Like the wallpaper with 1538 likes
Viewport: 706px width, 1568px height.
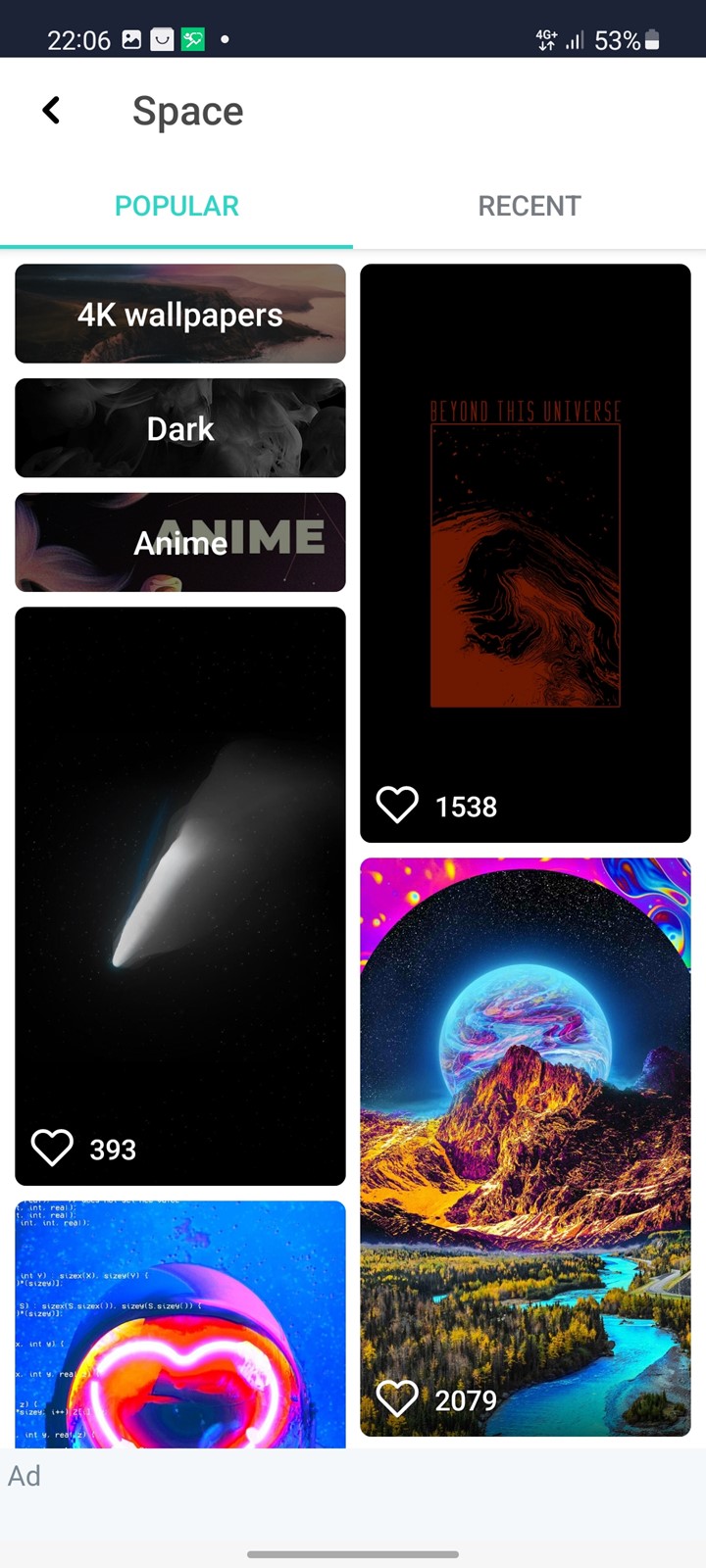397,806
